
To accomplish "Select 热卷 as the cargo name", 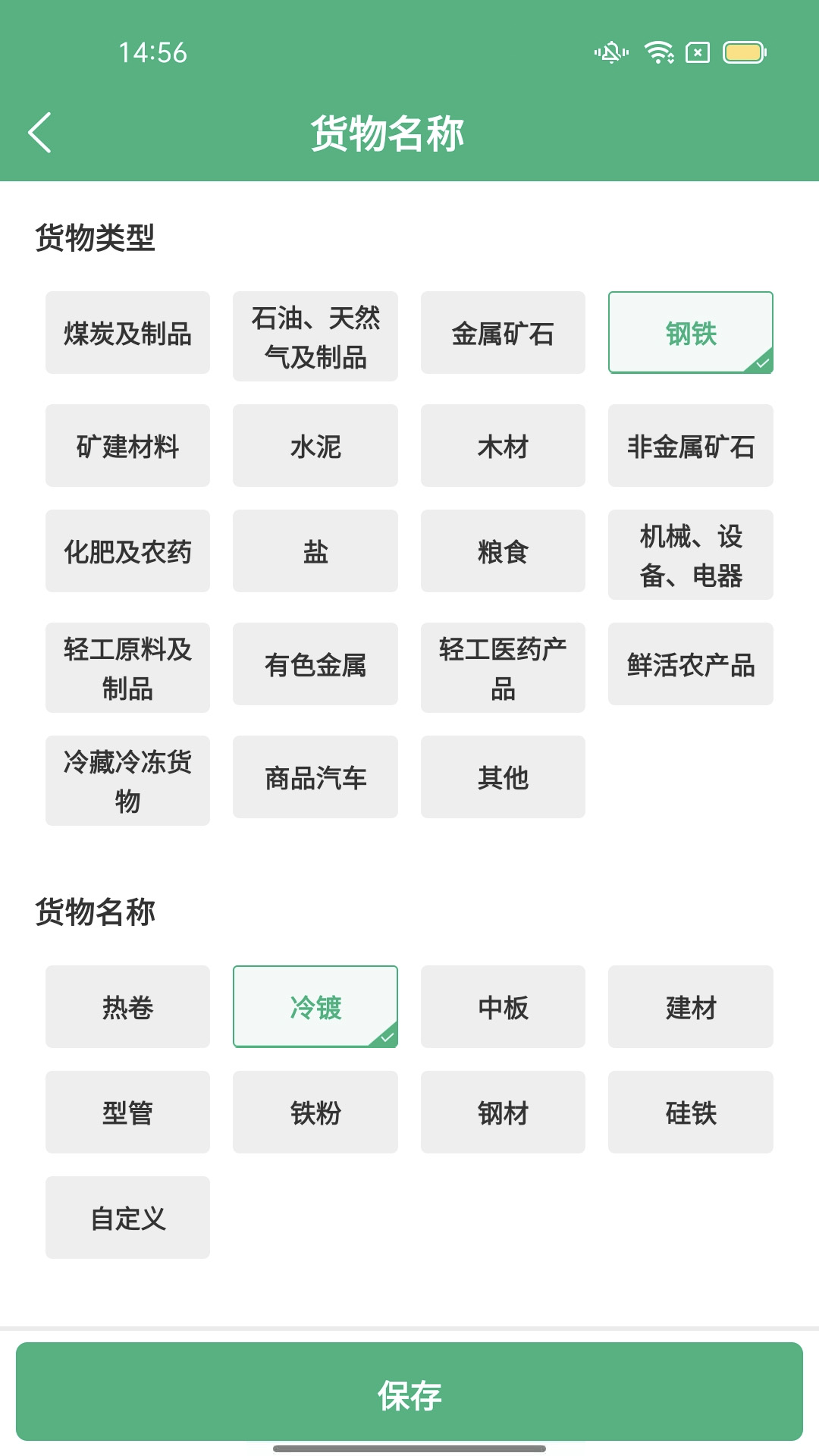I will click(127, 1007).
